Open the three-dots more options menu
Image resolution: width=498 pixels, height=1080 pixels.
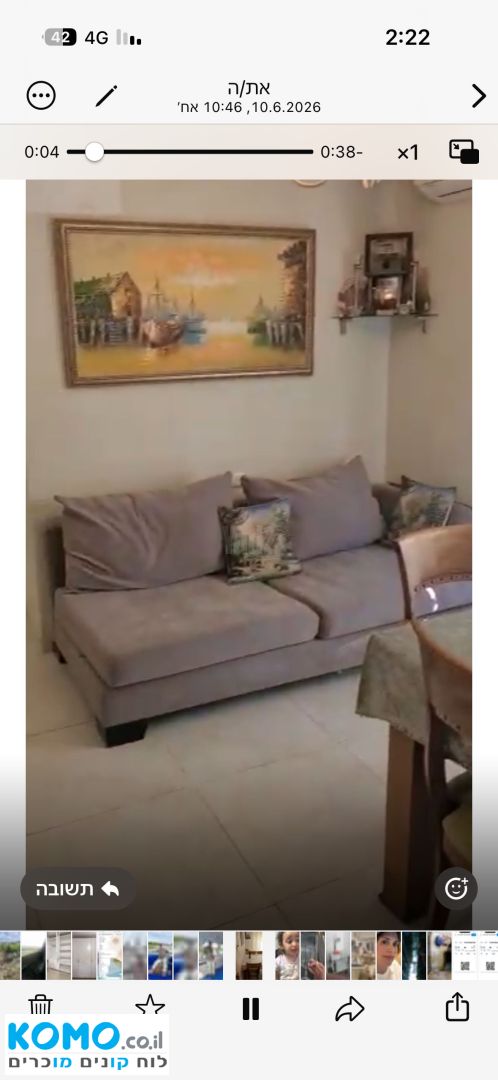[41, 95]
